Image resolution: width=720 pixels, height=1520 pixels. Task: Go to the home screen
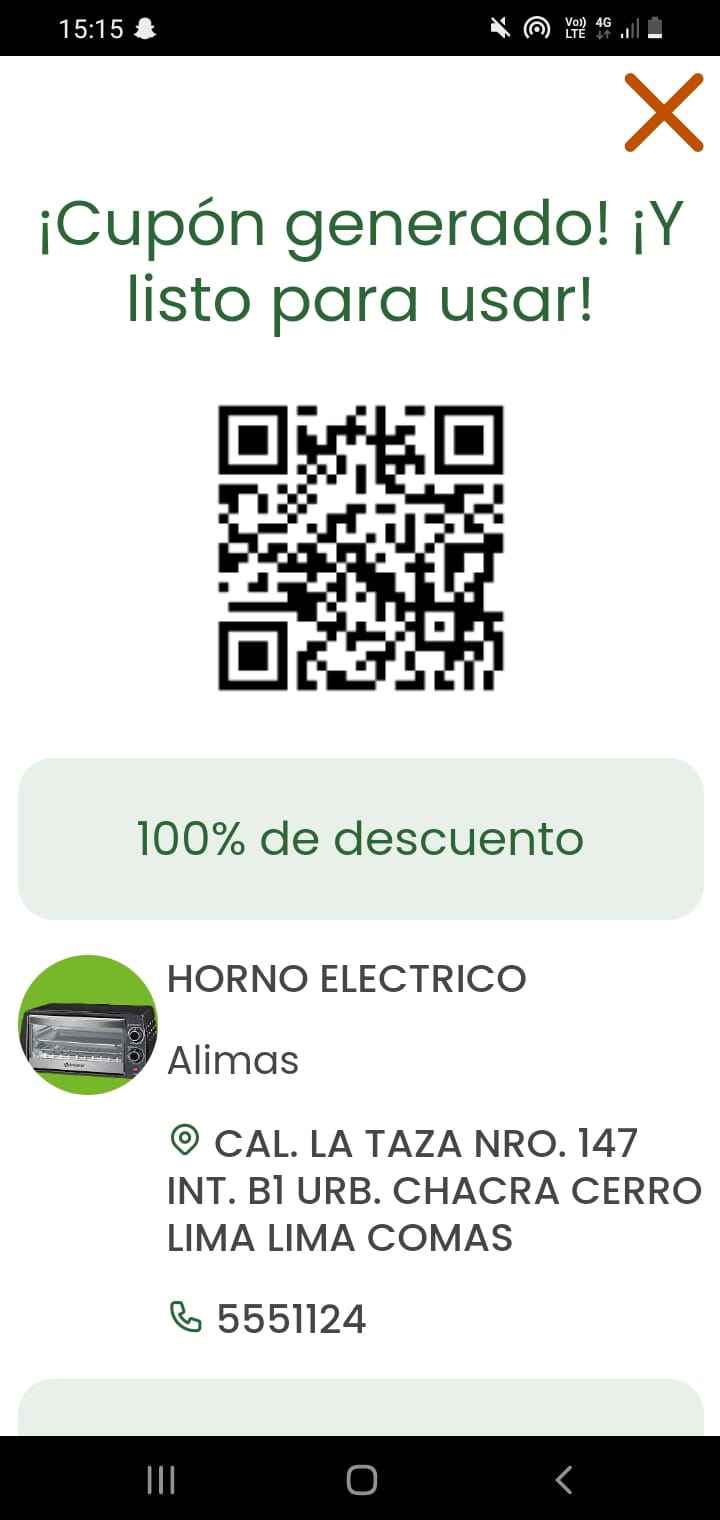click(361, 1479)
